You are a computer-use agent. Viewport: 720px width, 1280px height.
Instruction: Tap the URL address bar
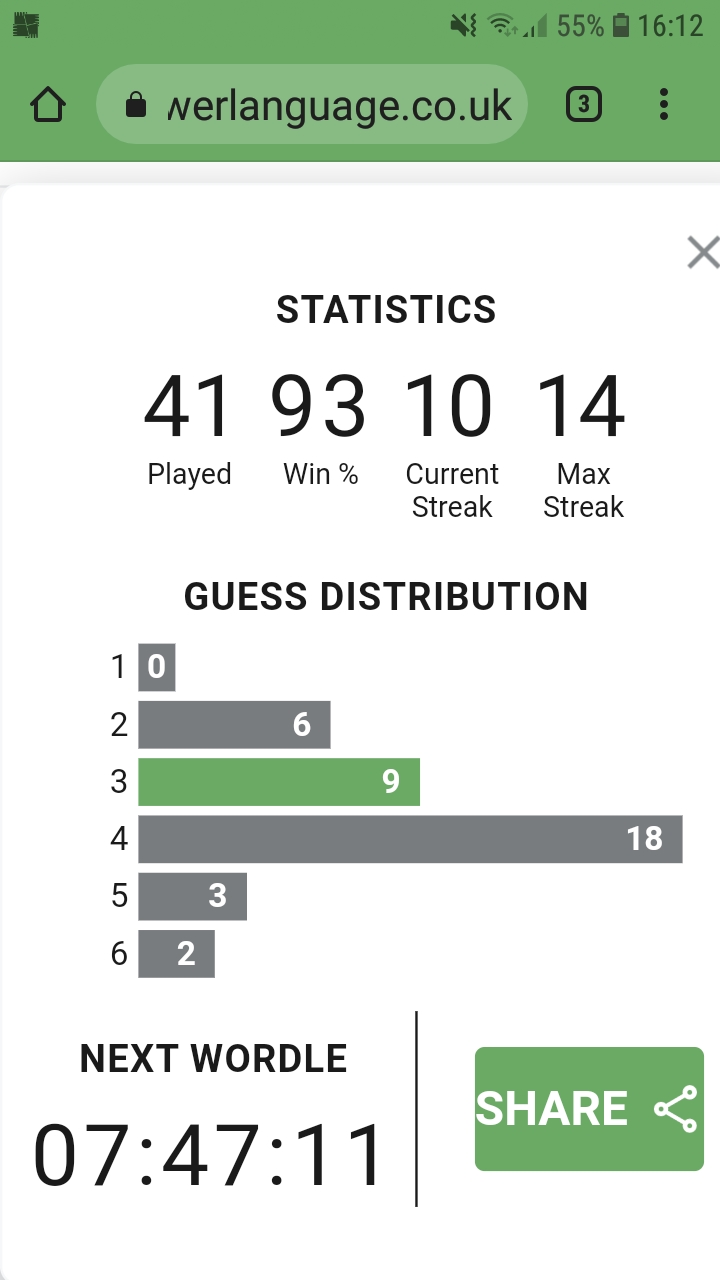312,105
